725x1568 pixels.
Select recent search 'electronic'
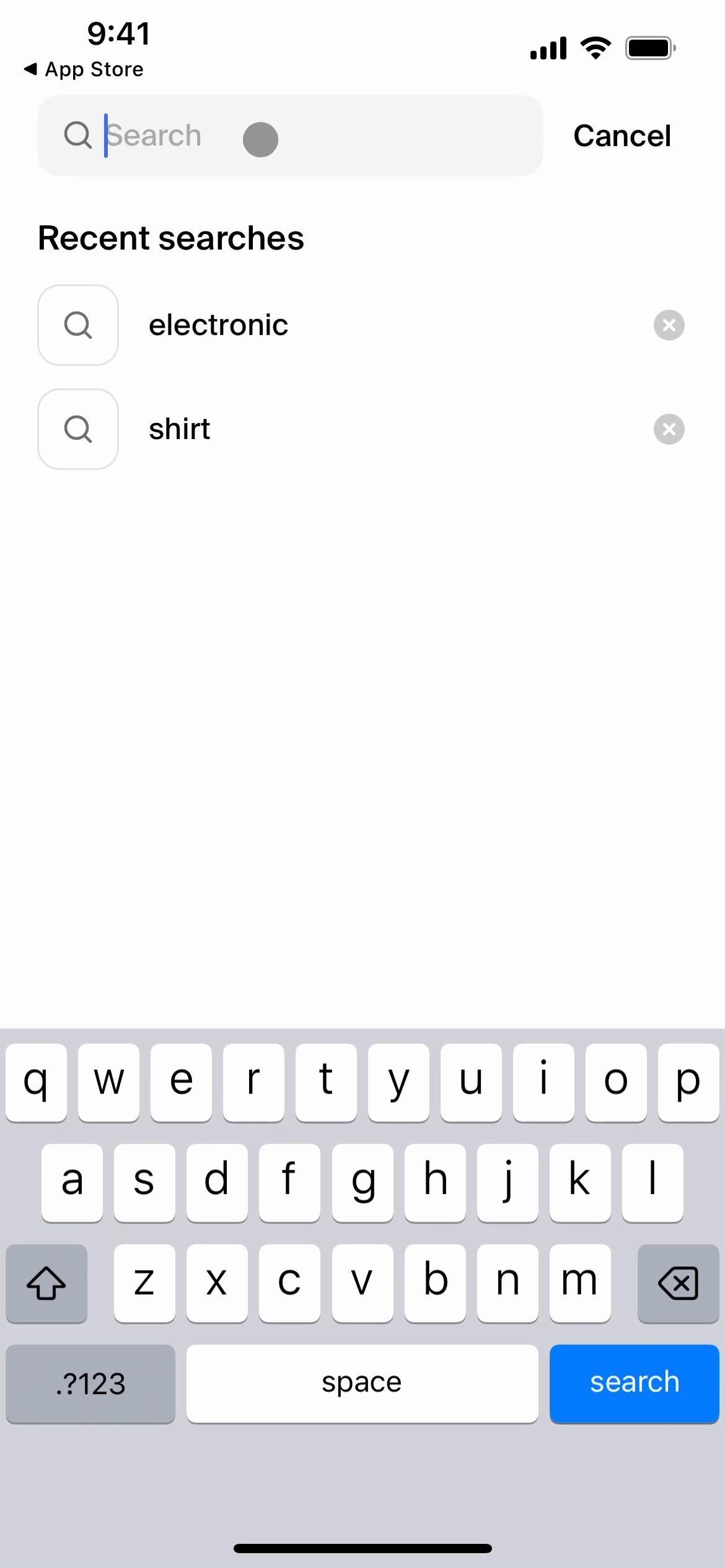[218, 325]
